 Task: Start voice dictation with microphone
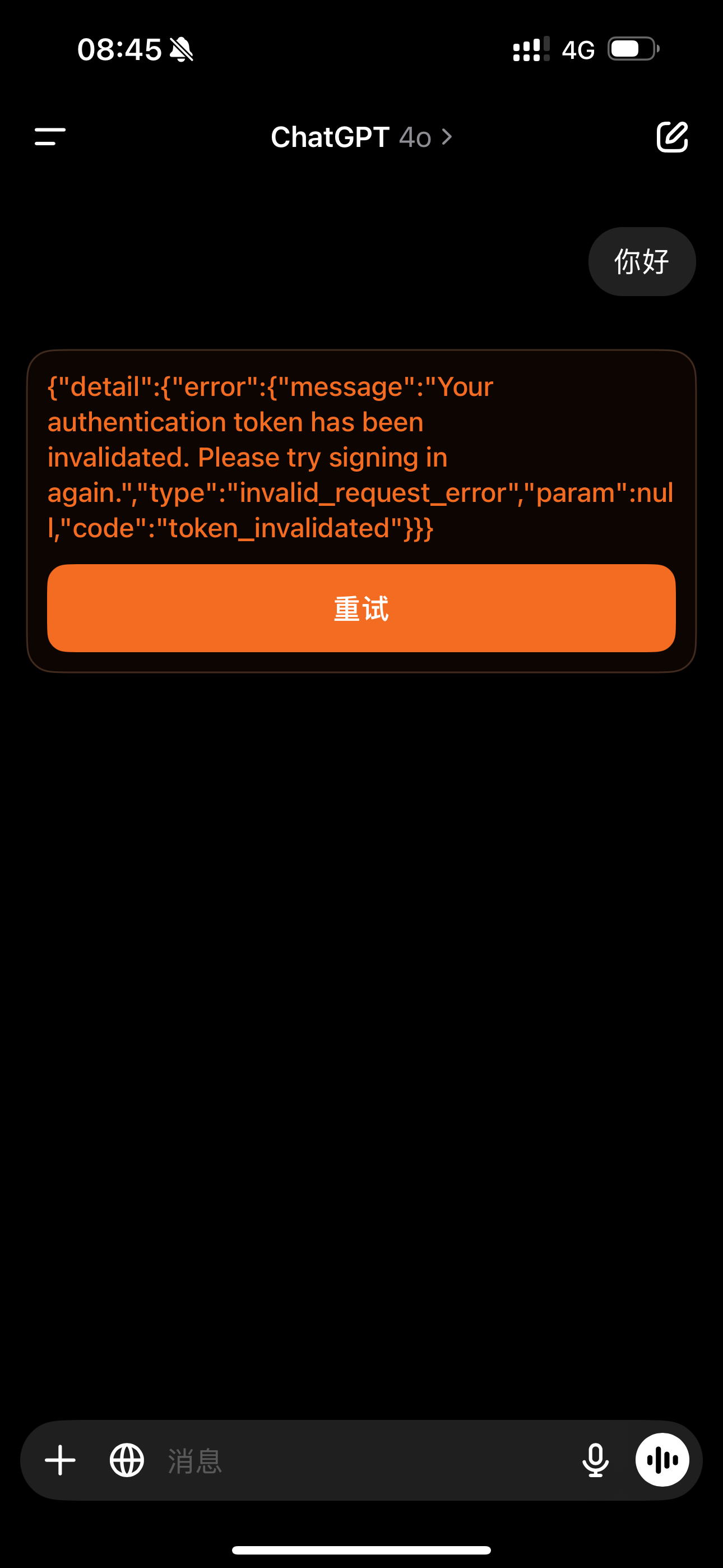(x=595, y=1460)
